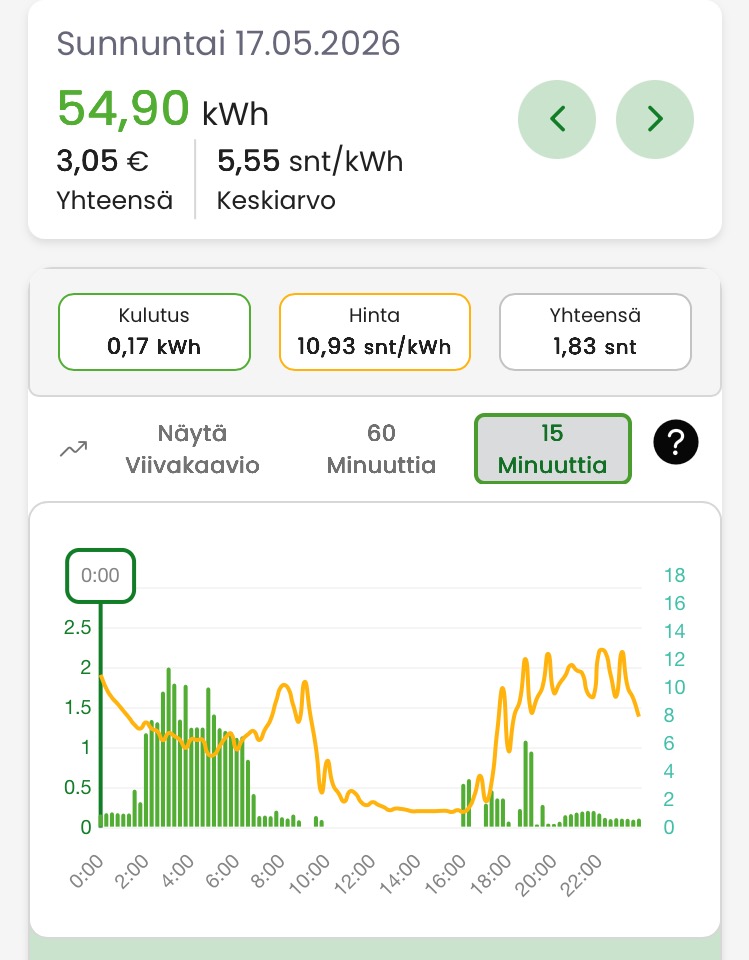Select the Yhteensä 1,83 snt chip
The height and width of the screenshot is (960, 749).
[595, 332]
